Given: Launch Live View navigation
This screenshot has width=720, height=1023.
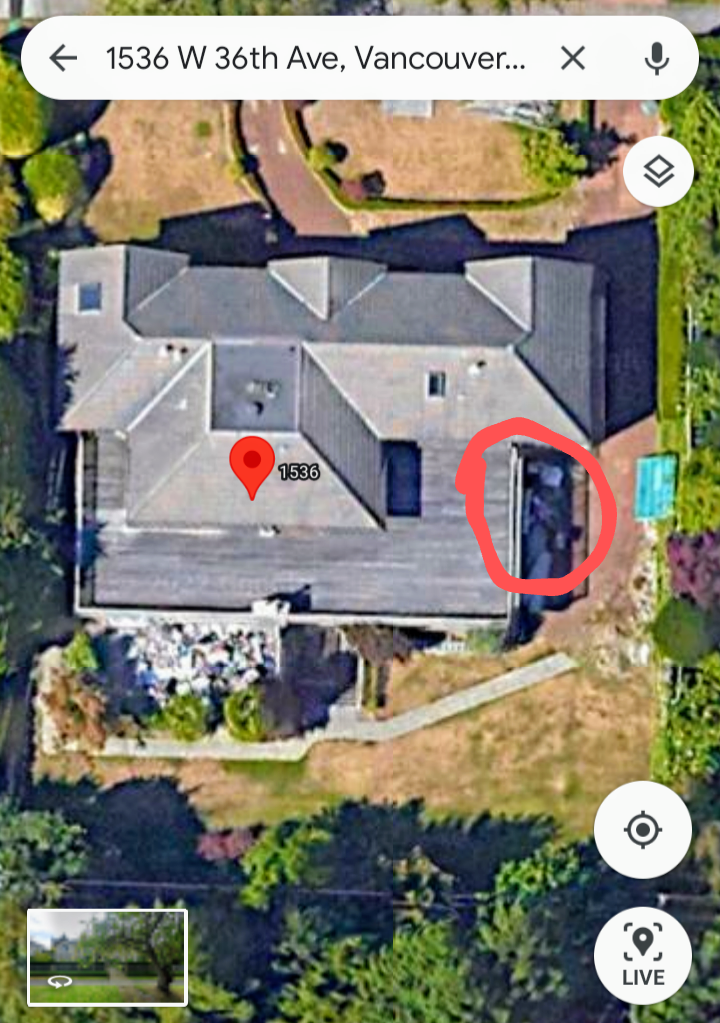Looking at the screenshot, I should tap(642, 954).
